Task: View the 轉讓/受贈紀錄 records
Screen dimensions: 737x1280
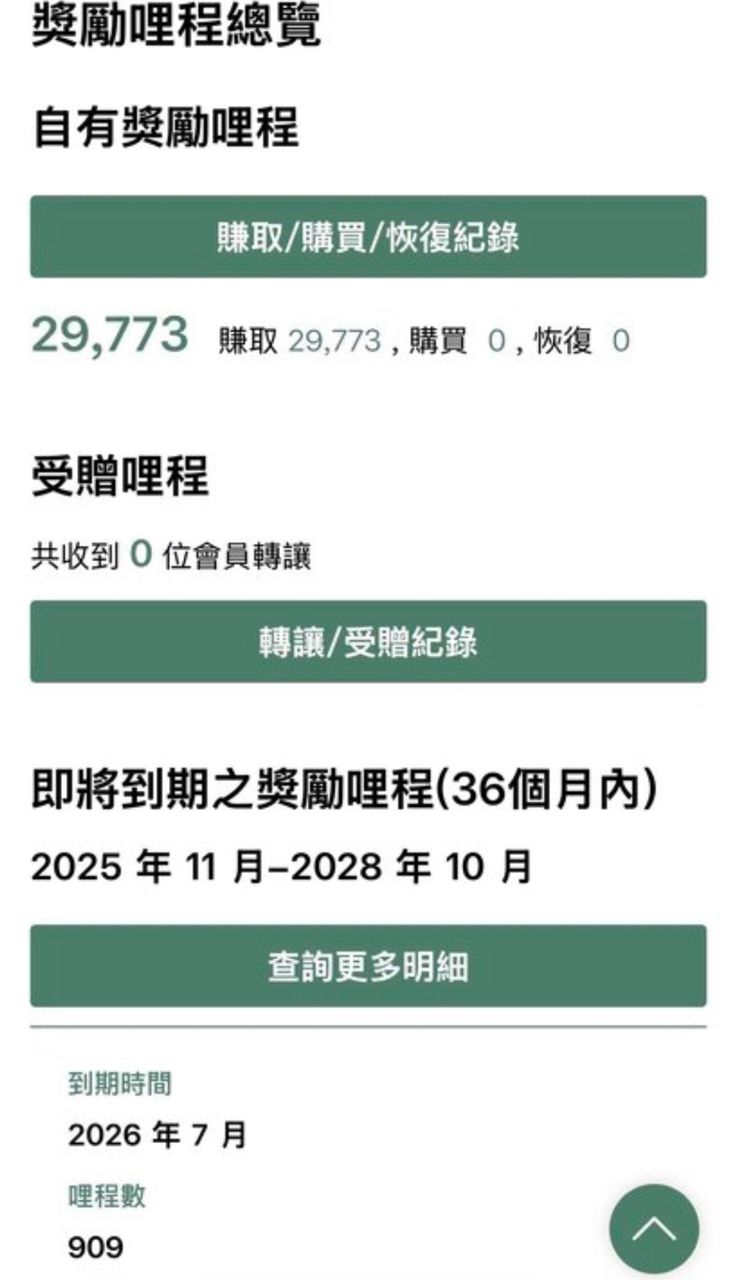Action: (x=368, y=642)
